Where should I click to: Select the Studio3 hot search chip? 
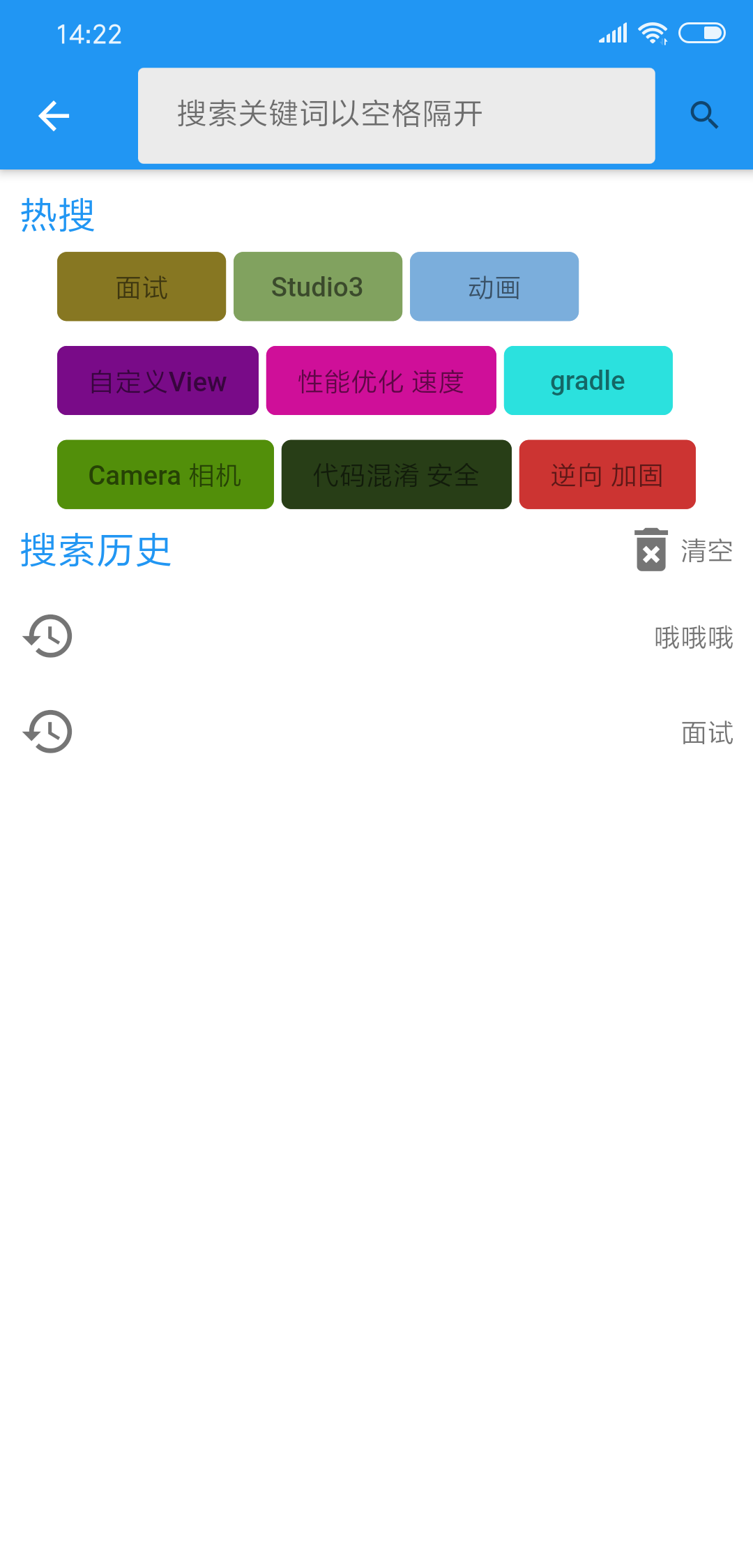click(318, 287)
